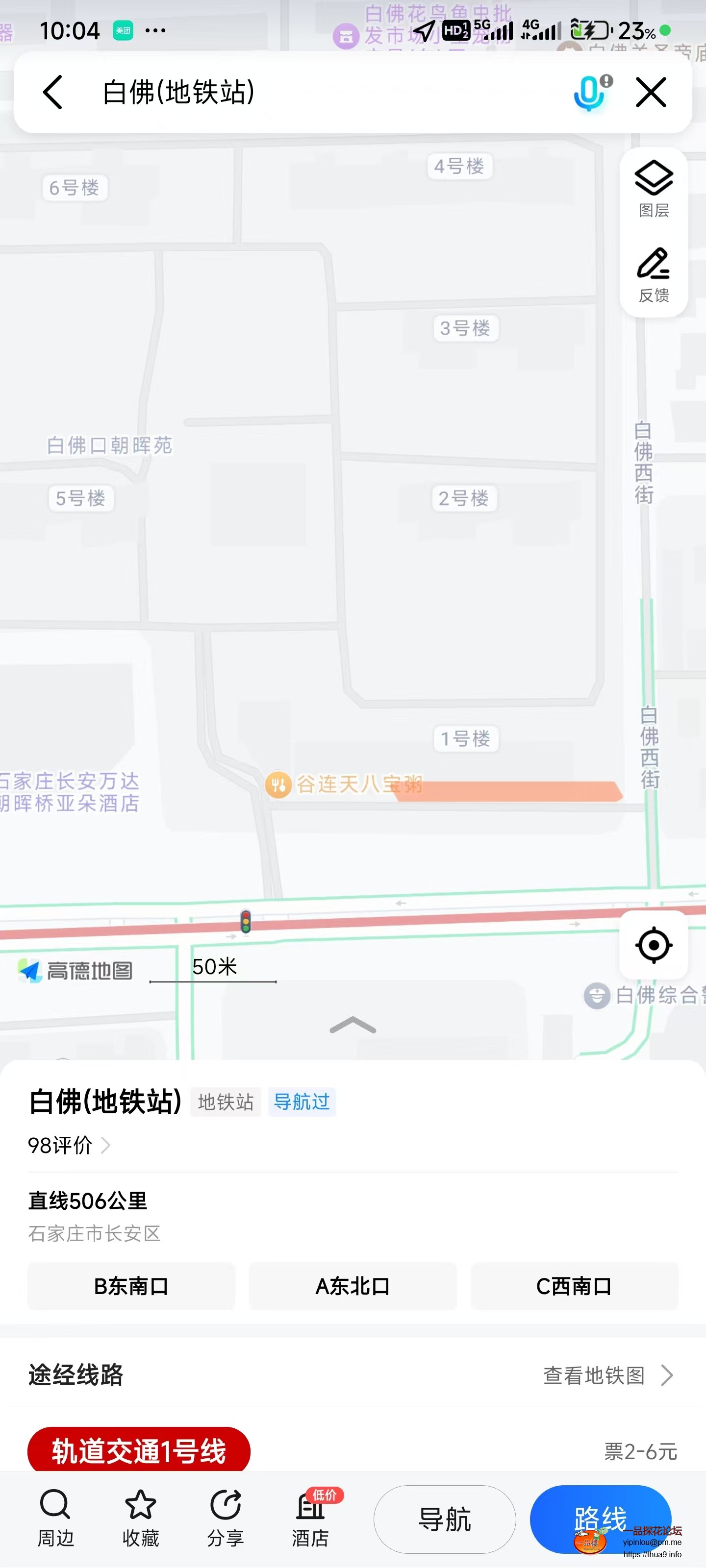Select exit C西南口
Screen dimensions: 706x1568
(574, 1286)
